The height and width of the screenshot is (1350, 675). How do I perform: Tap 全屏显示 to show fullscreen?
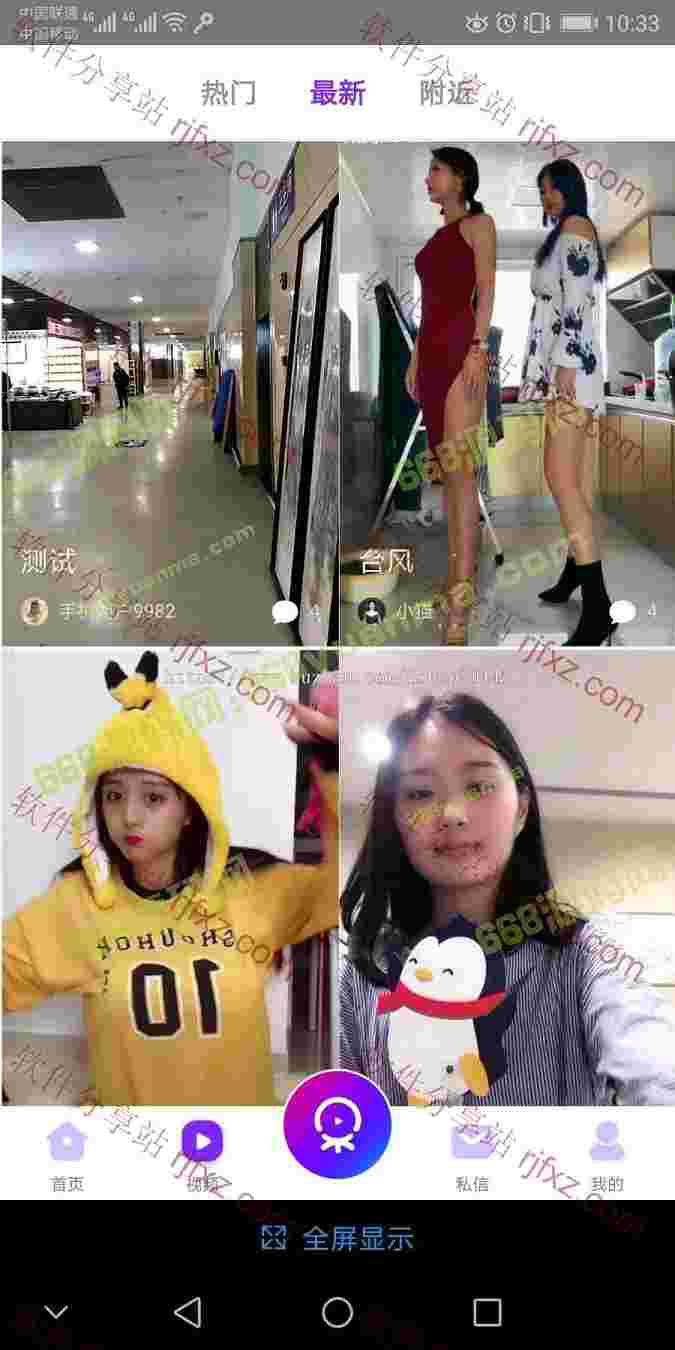pos(337,1239)
